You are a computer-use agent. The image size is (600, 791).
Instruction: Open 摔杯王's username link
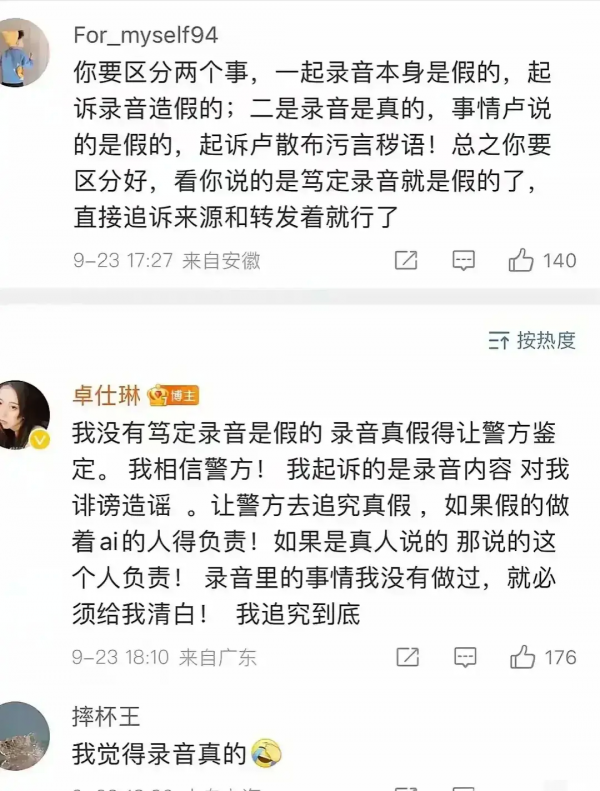(x=107, y=716)
